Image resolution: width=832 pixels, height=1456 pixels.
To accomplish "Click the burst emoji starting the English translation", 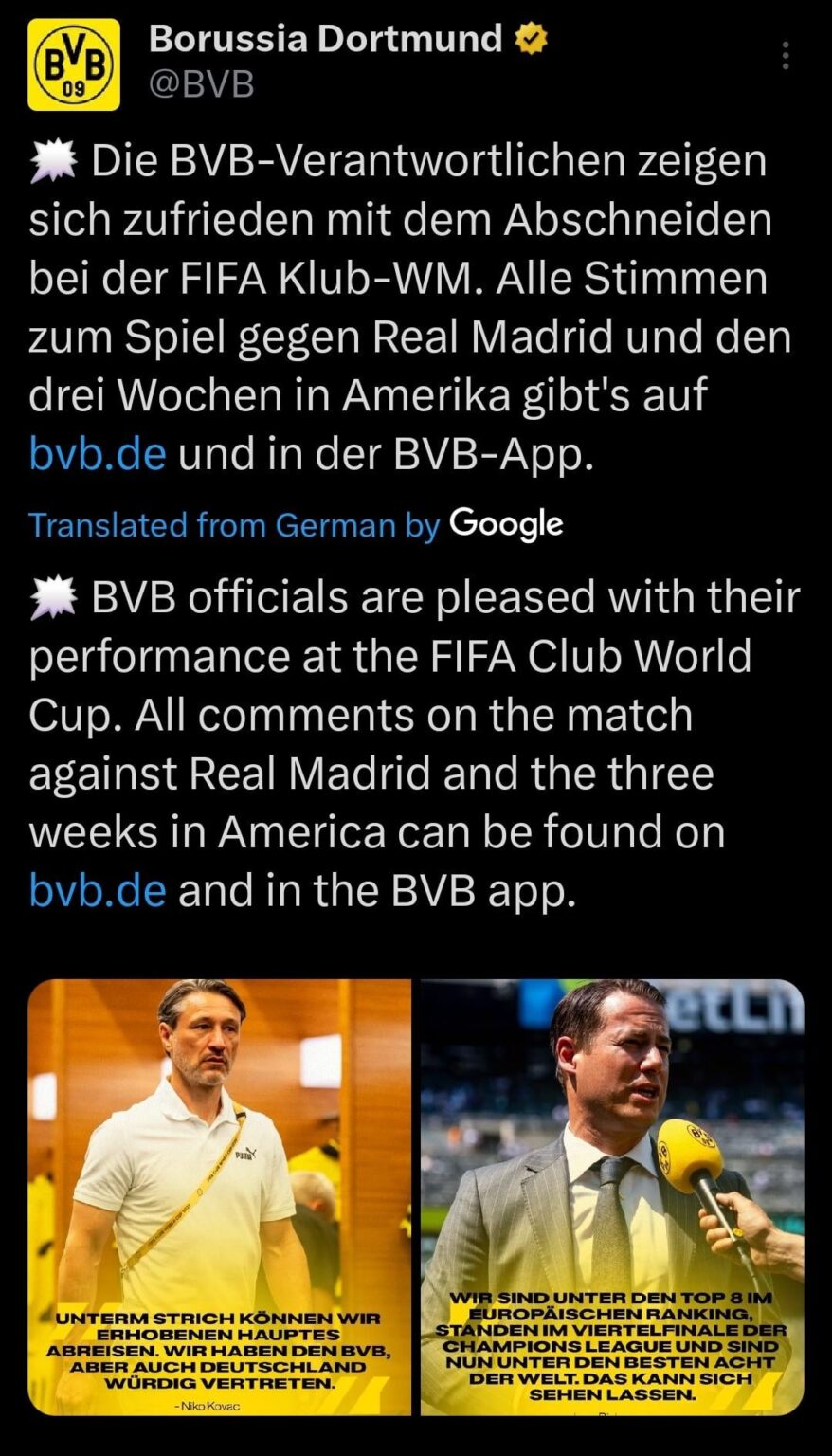I will click(x=56, y=596).
